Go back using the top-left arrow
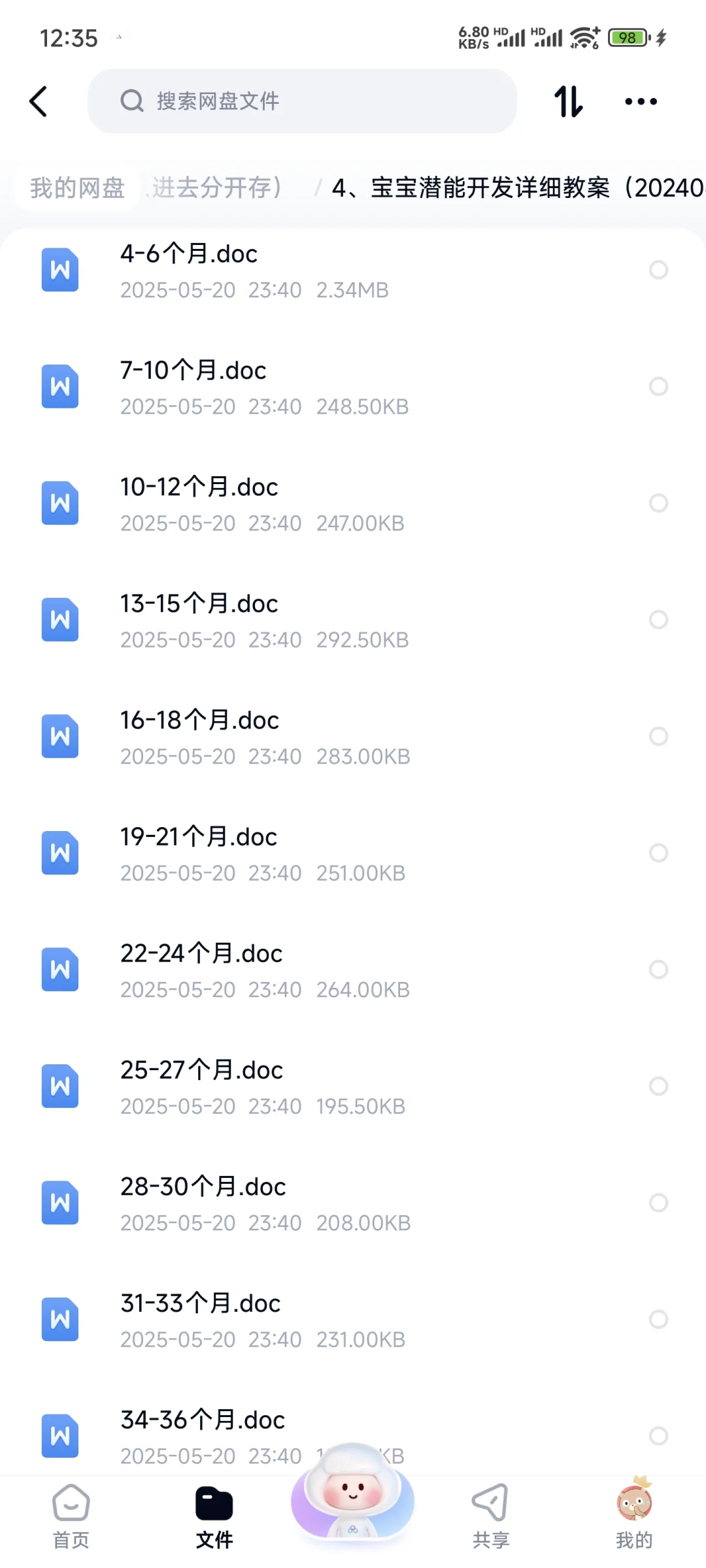The height and width of the screenshot is (1568, 706). (39, 102)
